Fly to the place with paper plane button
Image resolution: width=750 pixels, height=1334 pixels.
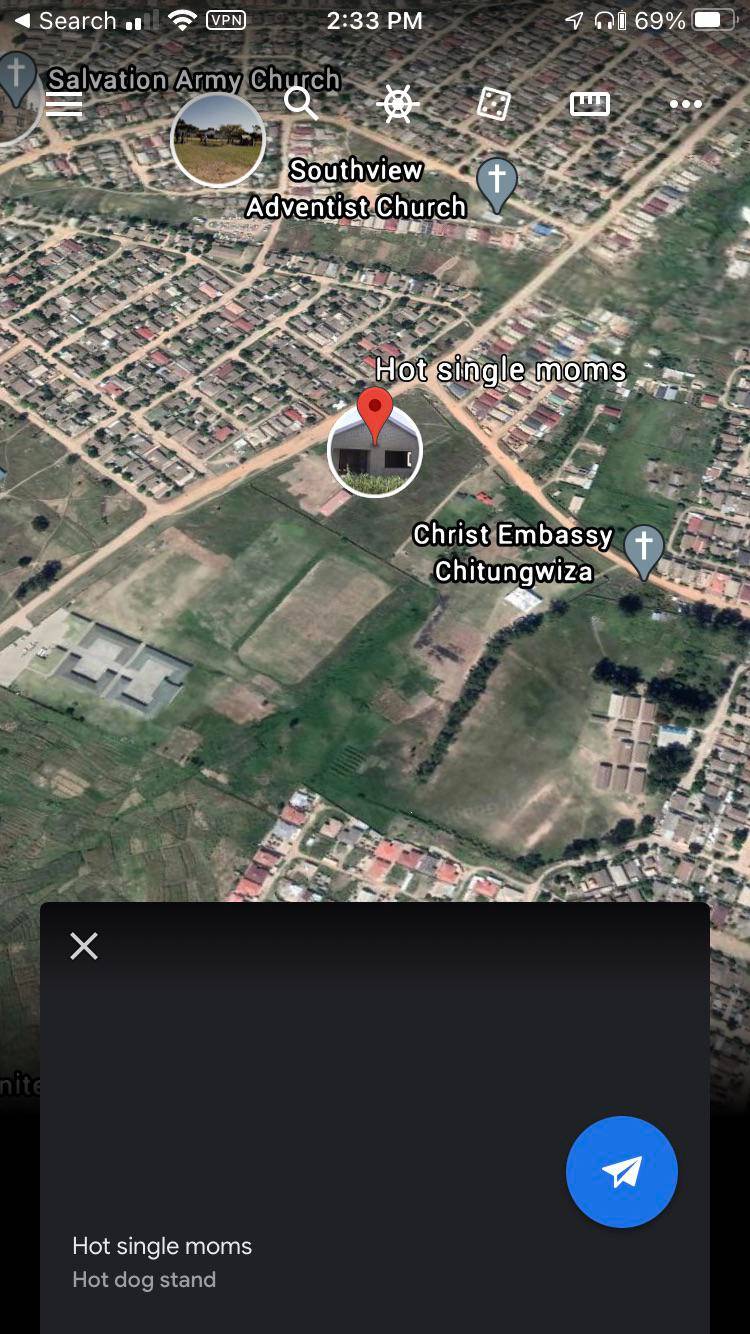pos(621,1172)
